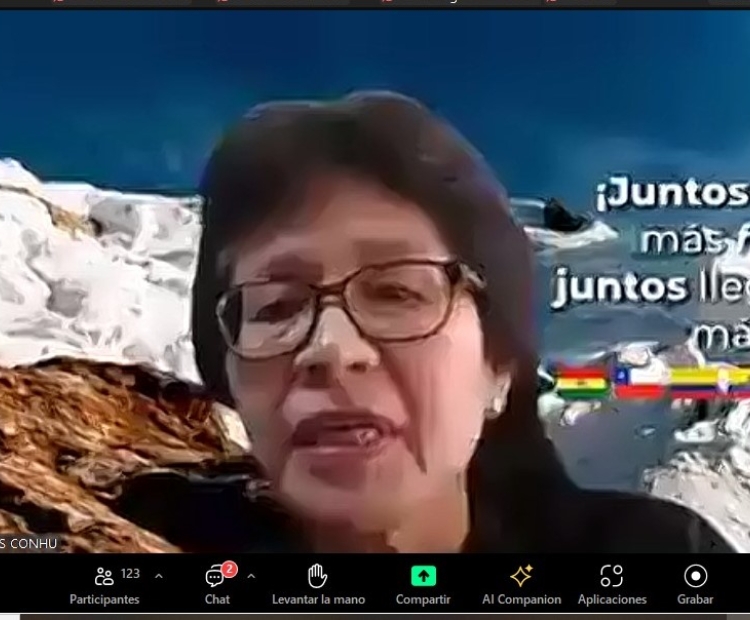750x620 pixels.
Task: Open Aplicaciones
Action: 612,584
